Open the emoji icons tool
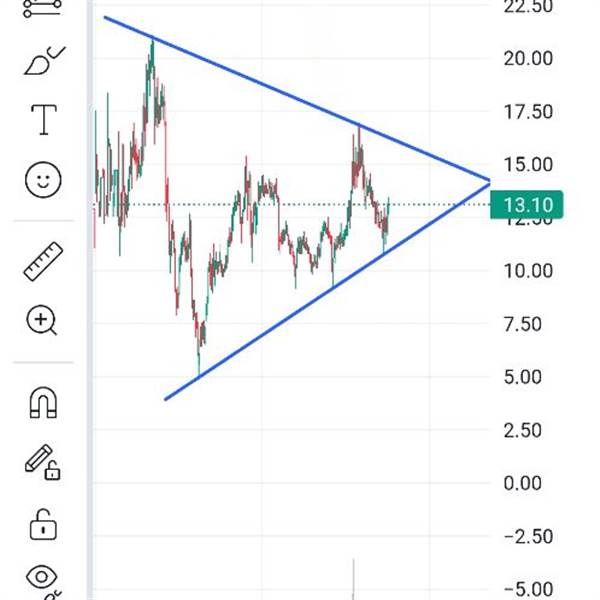 coord(42,180)
